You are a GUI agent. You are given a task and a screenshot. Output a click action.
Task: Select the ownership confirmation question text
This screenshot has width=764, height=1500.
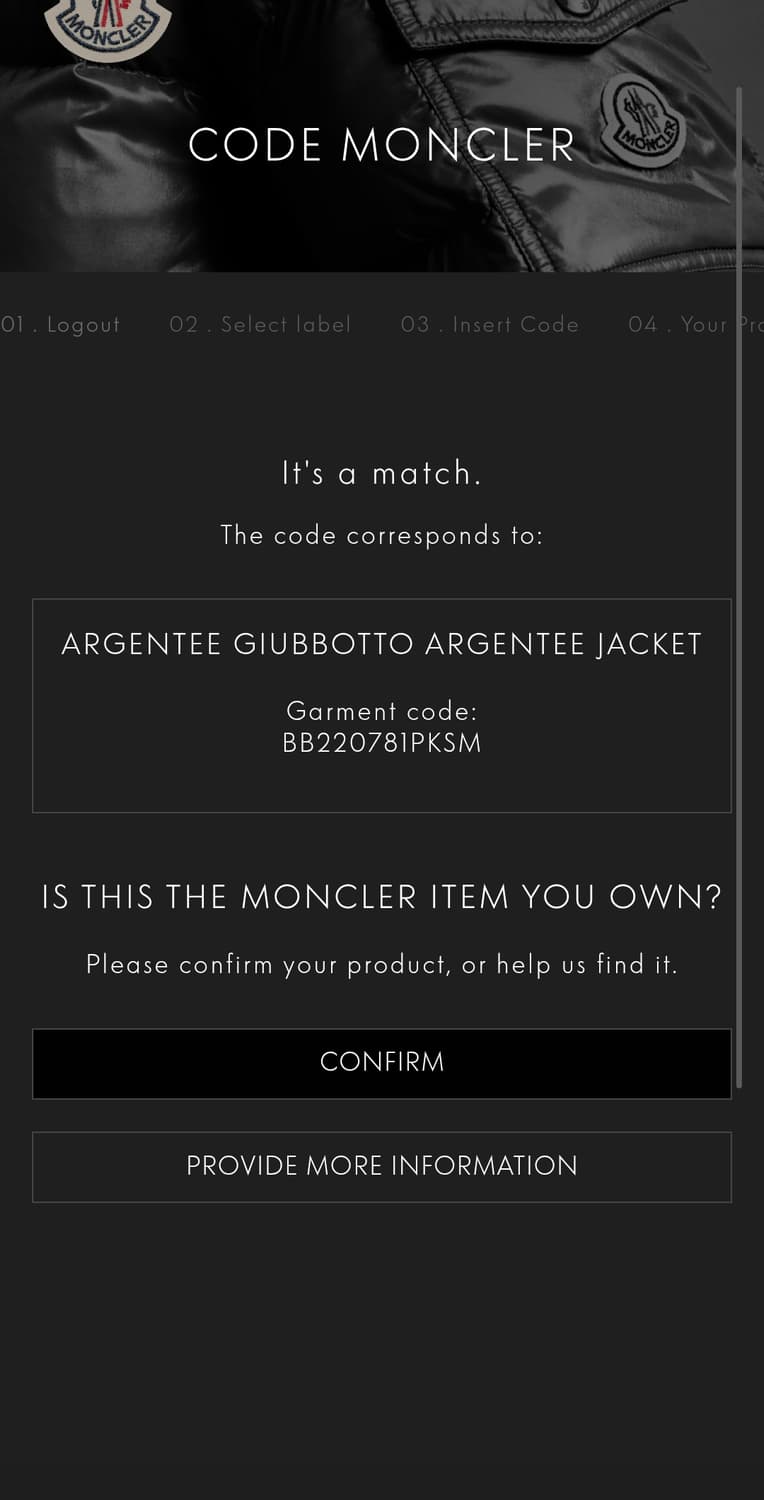click(x=382, y=897)
